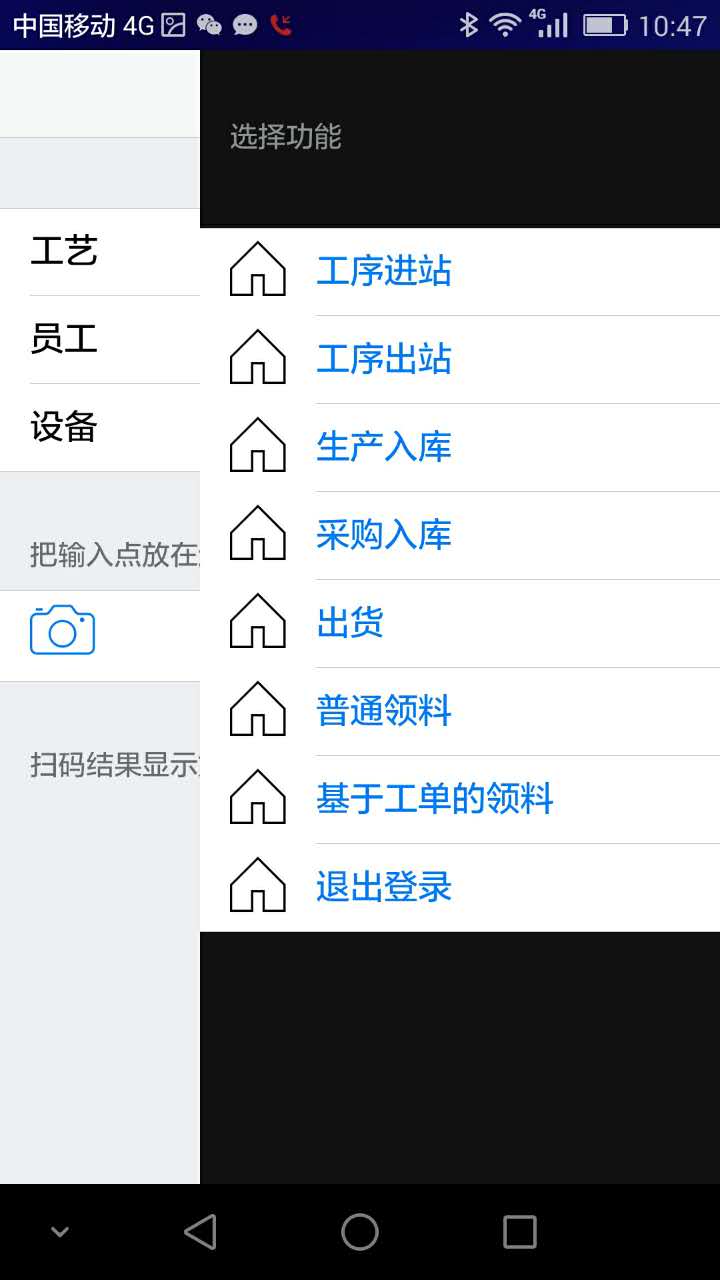Open 采购入库 function
Screen dimensions: 720x1280
click(x=384, y=535)
